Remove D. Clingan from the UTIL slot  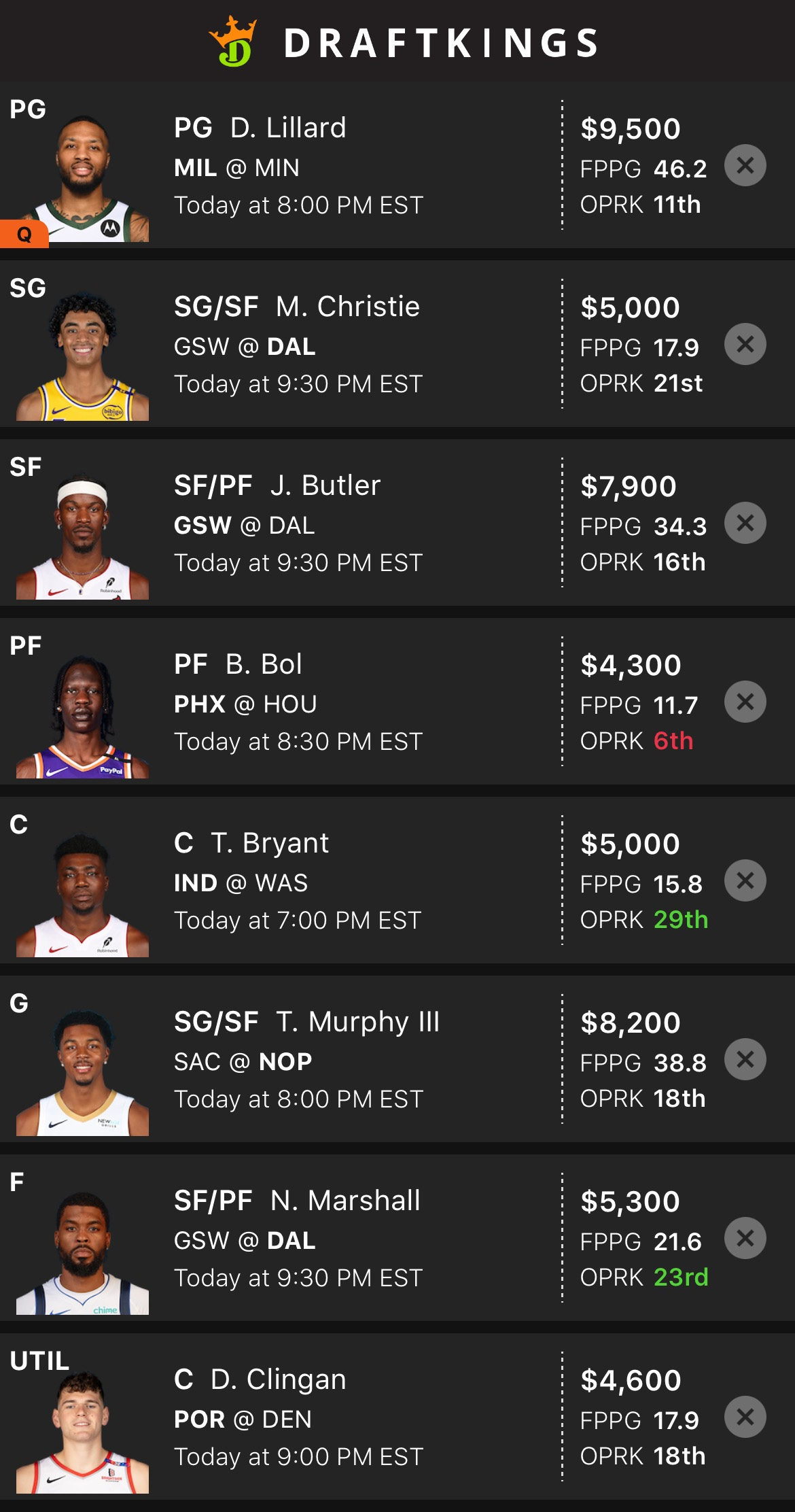[745, 1417]
